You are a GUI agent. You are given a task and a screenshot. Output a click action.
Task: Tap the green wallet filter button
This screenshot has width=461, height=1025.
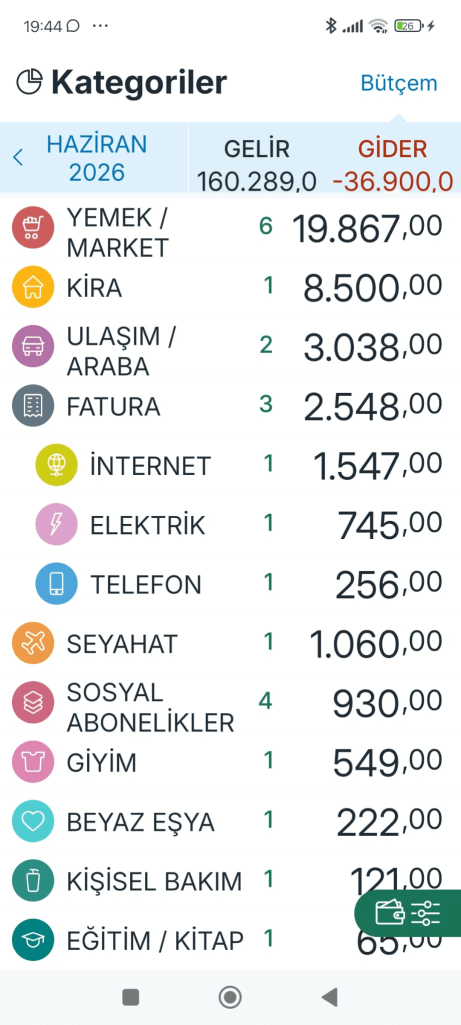[408, 913]
